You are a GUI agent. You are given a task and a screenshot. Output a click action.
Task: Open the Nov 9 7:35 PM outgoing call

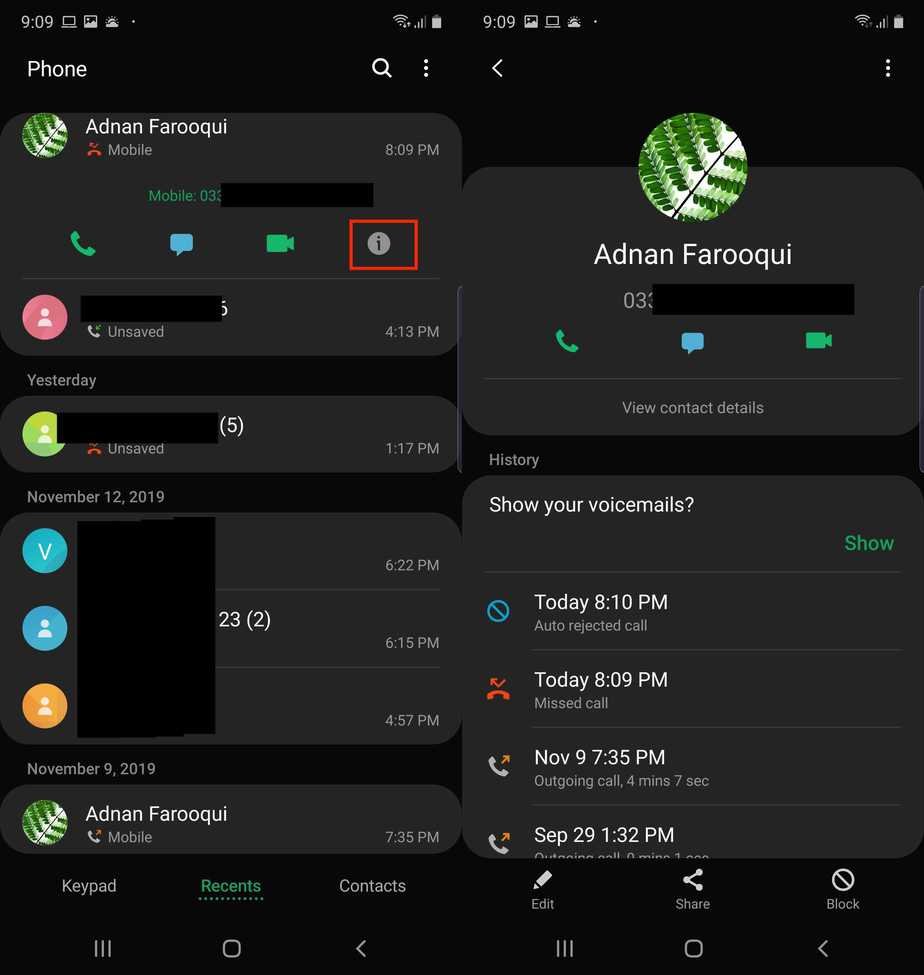click(690, 767)
